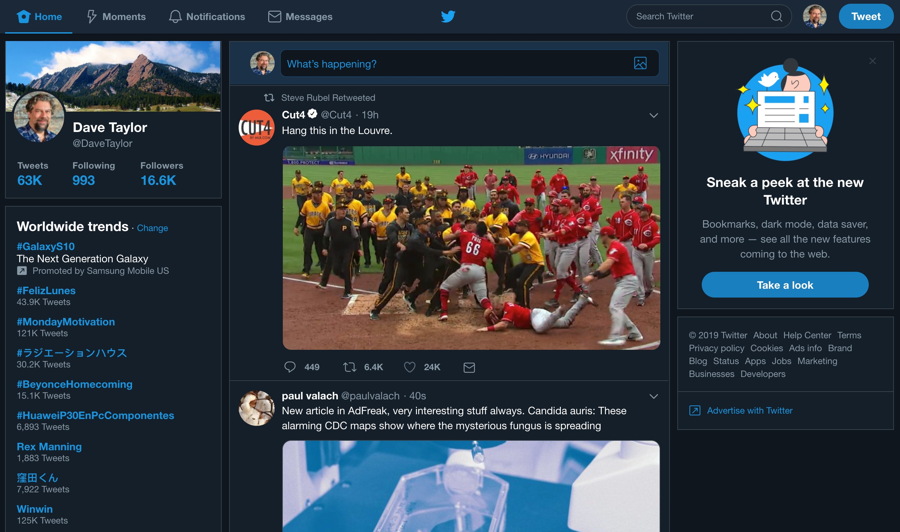Open the baseball brawl photo in Cut4 tweet
900x532 pixels.
pyautogui.click(x=471, y=248)
